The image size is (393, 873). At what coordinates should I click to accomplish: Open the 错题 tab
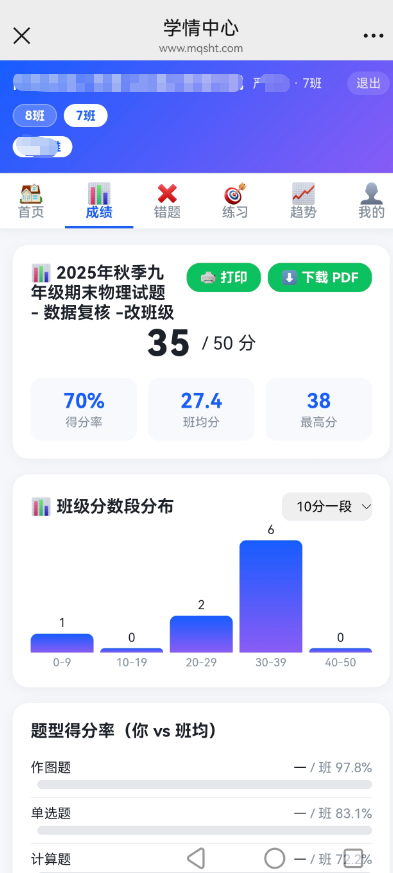(x=167, y=201)
